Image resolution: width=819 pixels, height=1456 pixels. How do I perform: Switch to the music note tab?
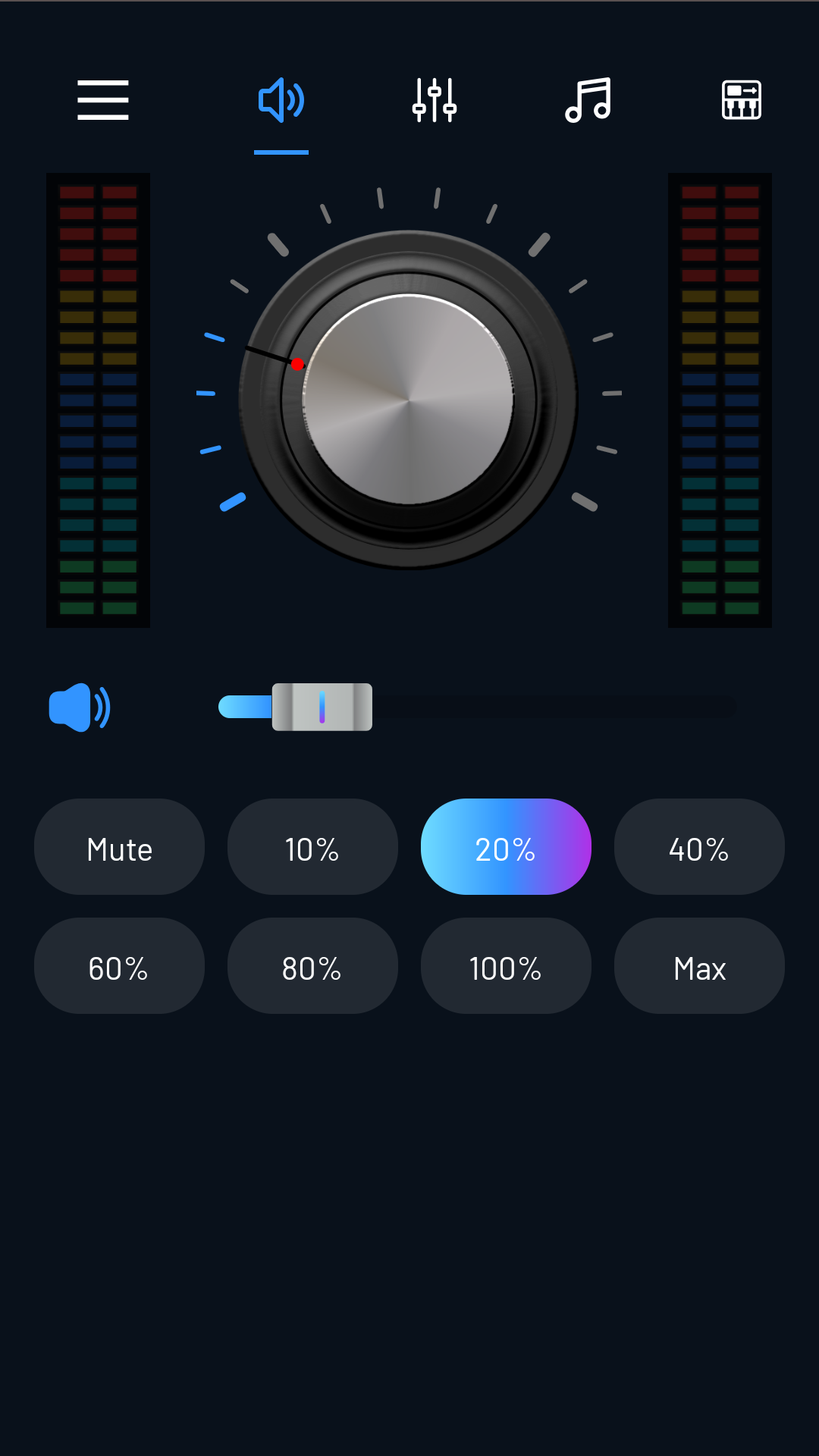click(588, 100)
